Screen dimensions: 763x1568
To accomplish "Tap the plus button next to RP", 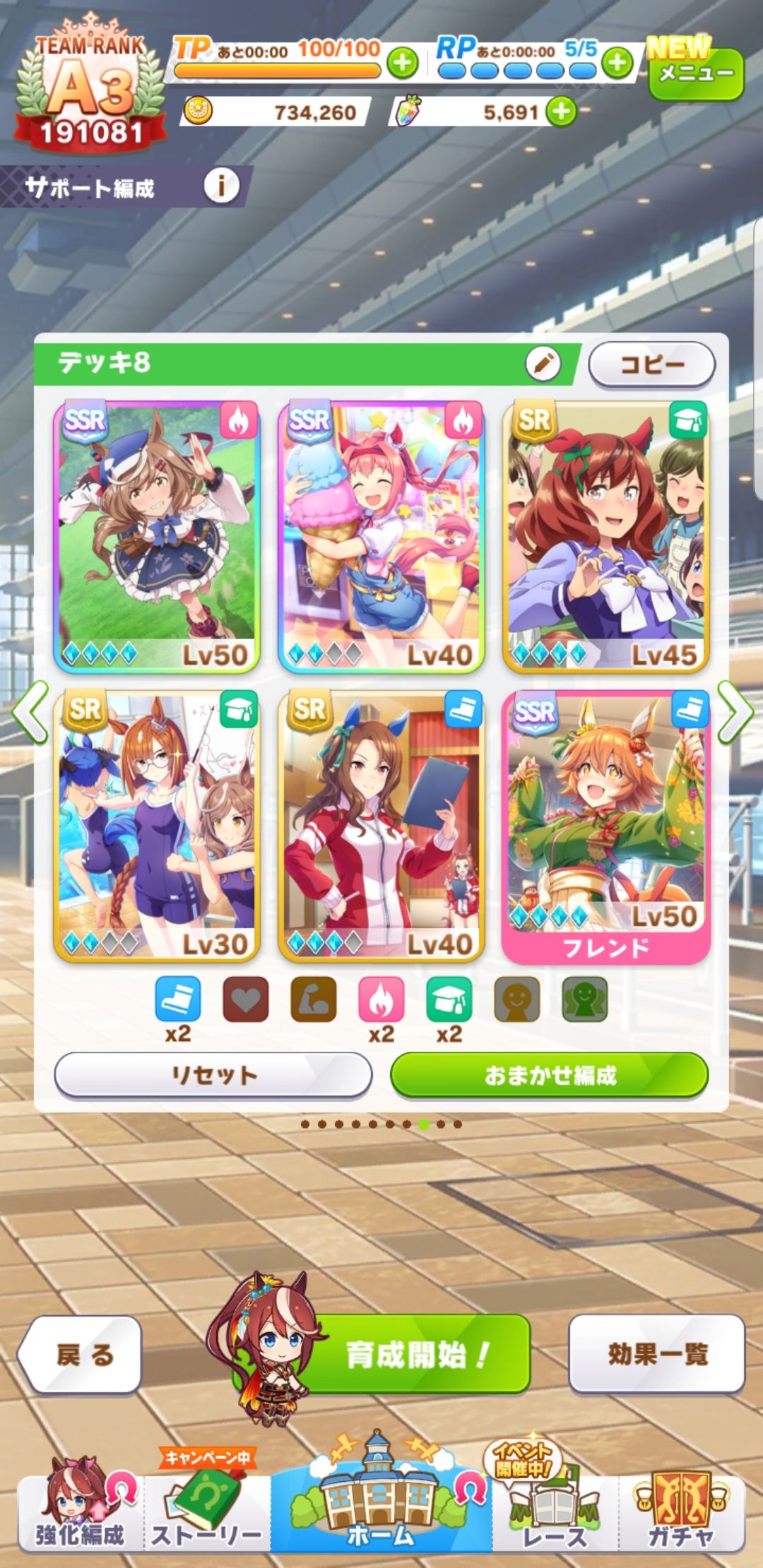I will coord(617,64).
